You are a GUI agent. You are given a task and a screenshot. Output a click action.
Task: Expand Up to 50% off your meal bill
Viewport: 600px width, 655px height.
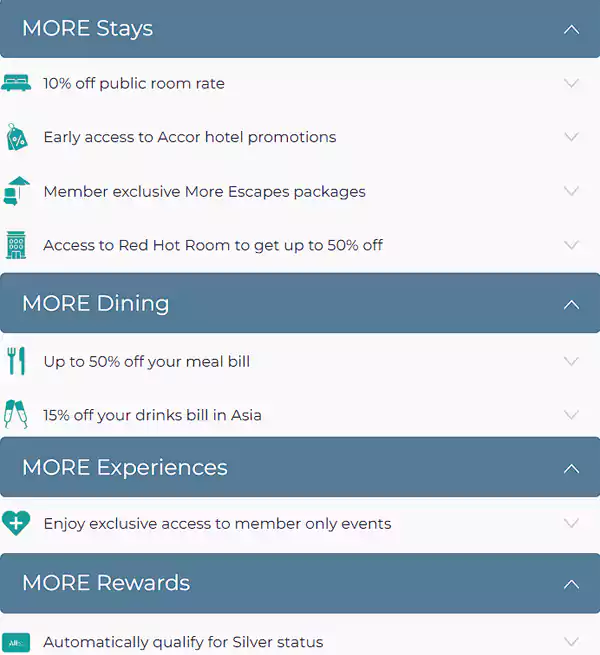tap(571, 361)
